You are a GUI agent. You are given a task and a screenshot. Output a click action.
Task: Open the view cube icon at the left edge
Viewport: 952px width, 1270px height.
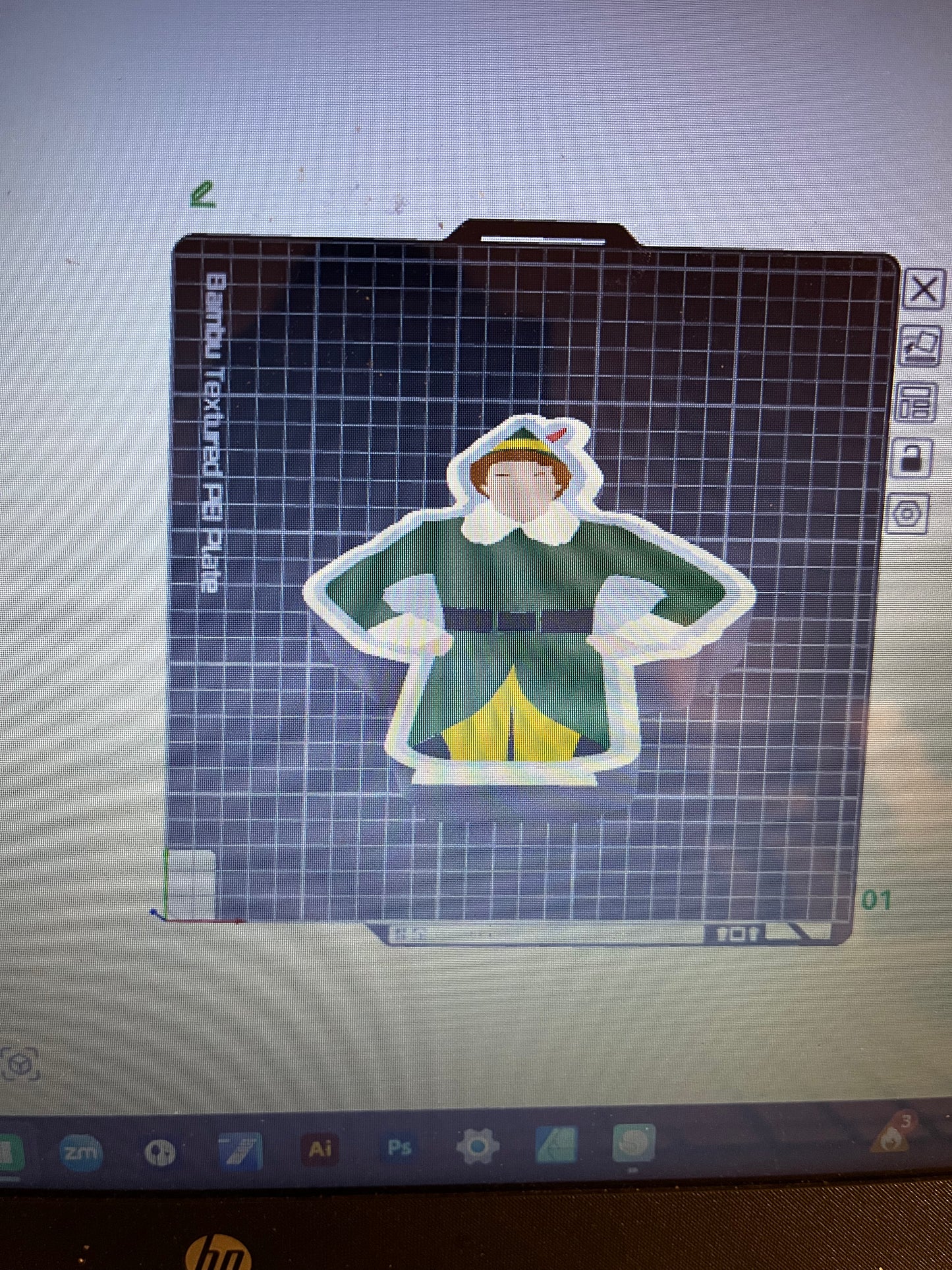click(x=21, y=1064)
